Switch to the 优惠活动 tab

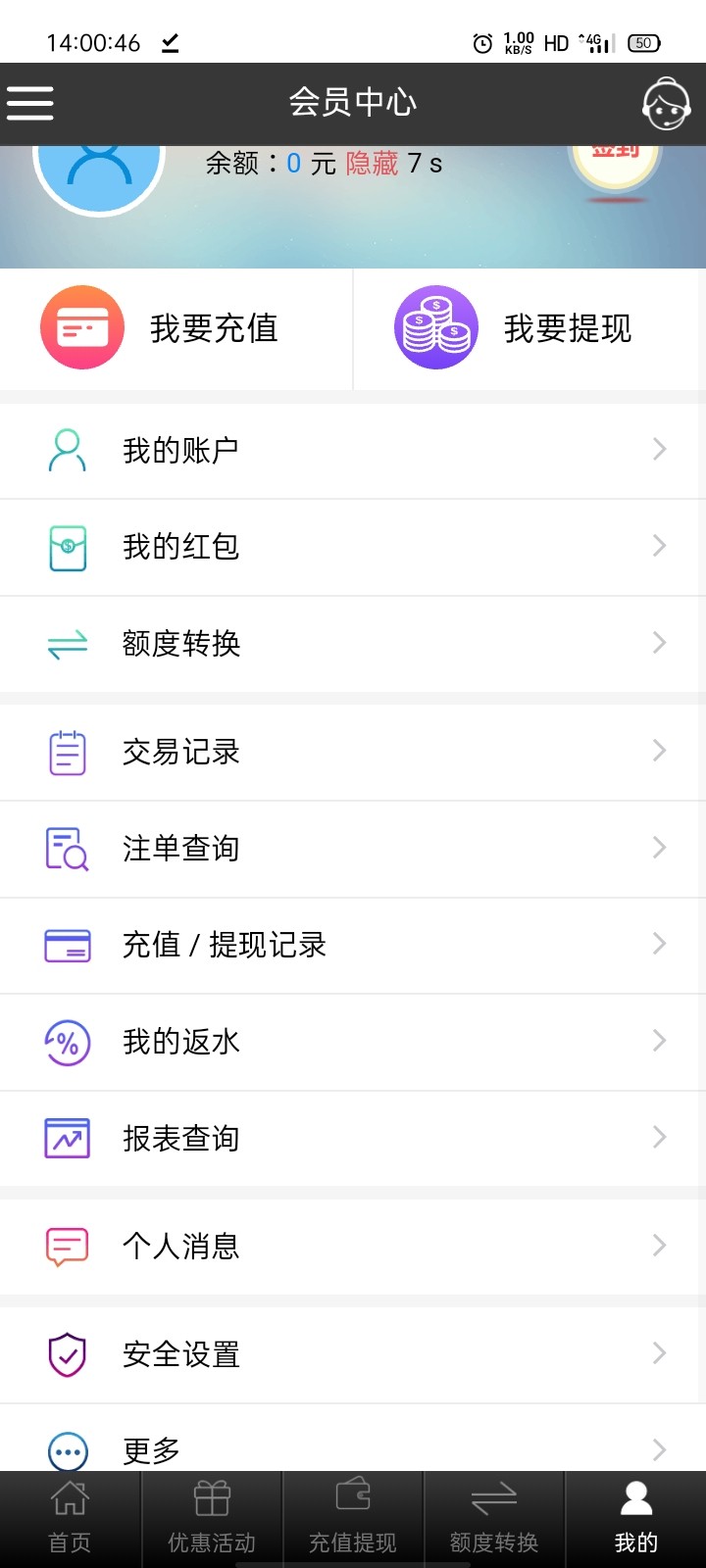212,1519
